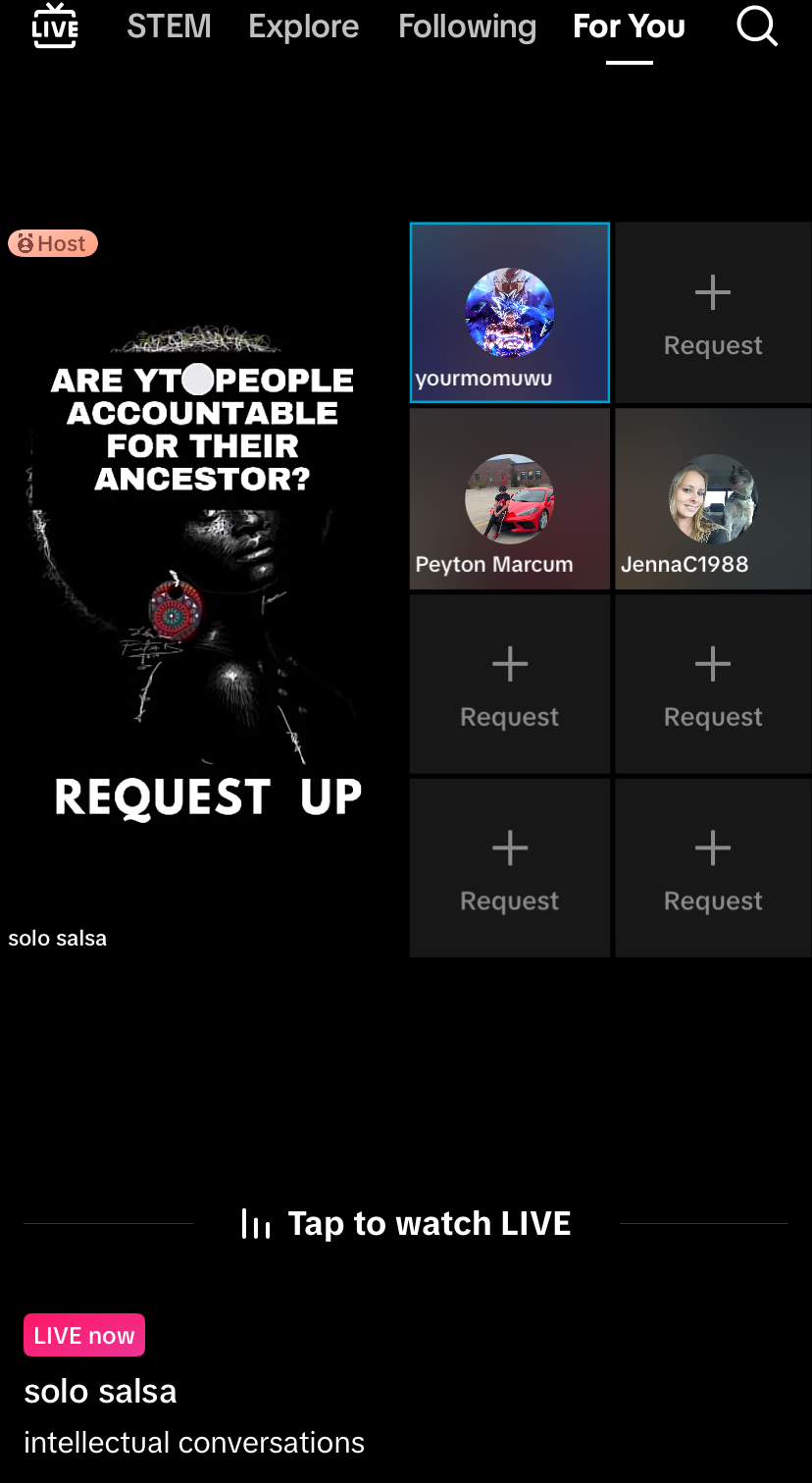The width and height of the screenshot is (812, 1483).
Task: Open yourmomuwu guest tile
Action: click(509, 312)
